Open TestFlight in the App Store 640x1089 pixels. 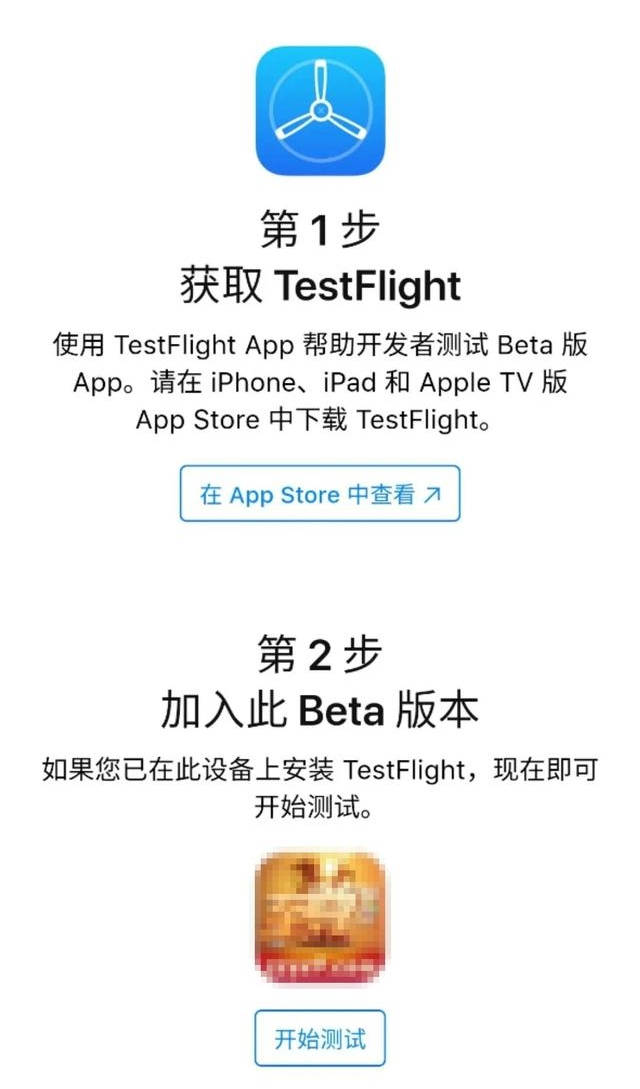pyautogui.click(x=320, y=494)
